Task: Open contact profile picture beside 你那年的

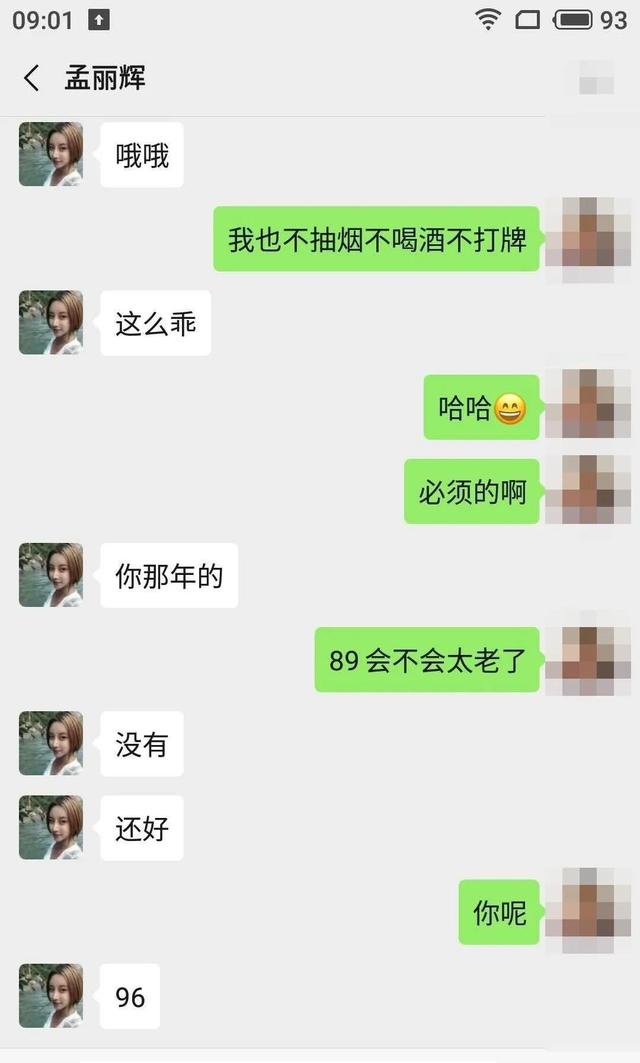Action: pyautogui.click(x=50, y=575)
